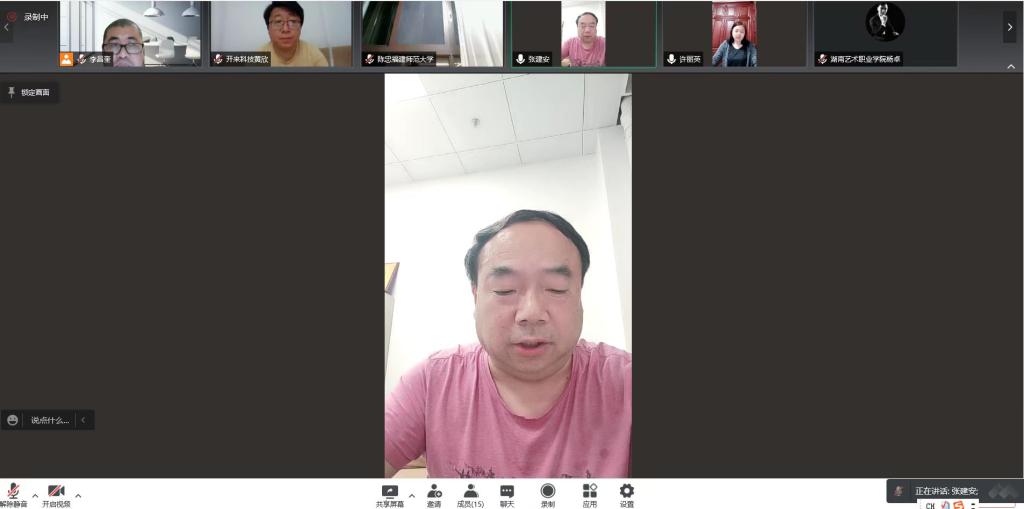
Task: Select 许丽英's video tile
Action: pyautogui.click(x=734, y=34)
